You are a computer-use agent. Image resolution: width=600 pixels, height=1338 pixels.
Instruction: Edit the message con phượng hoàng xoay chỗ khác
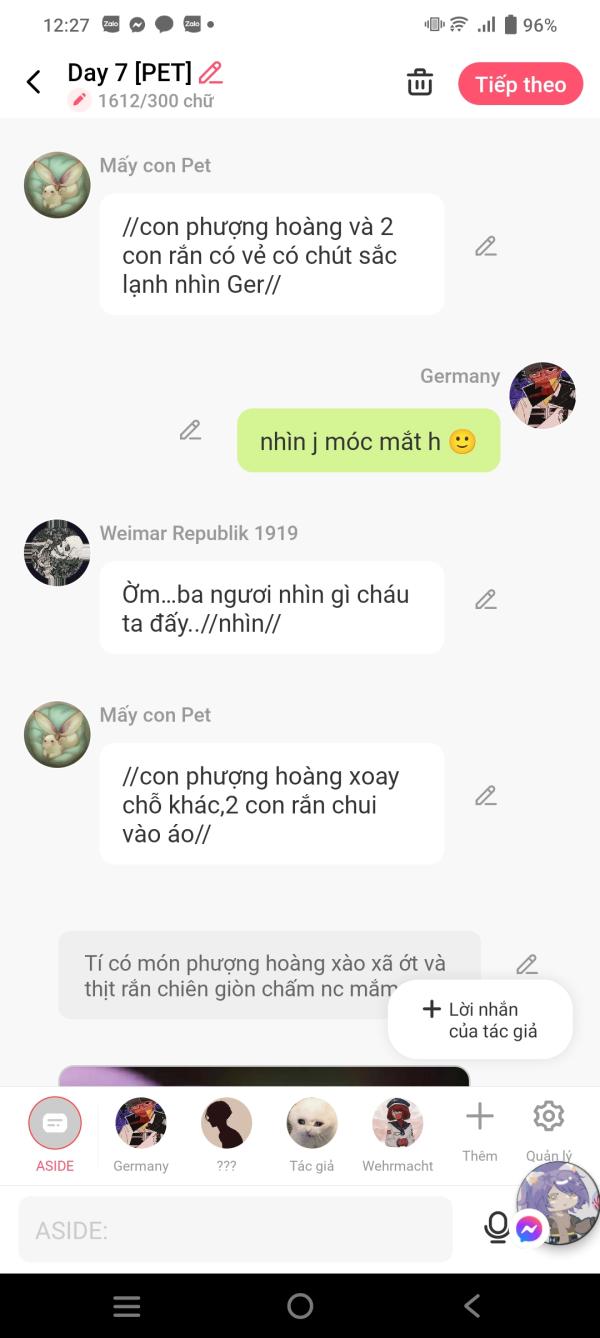(x=486, y=796)
